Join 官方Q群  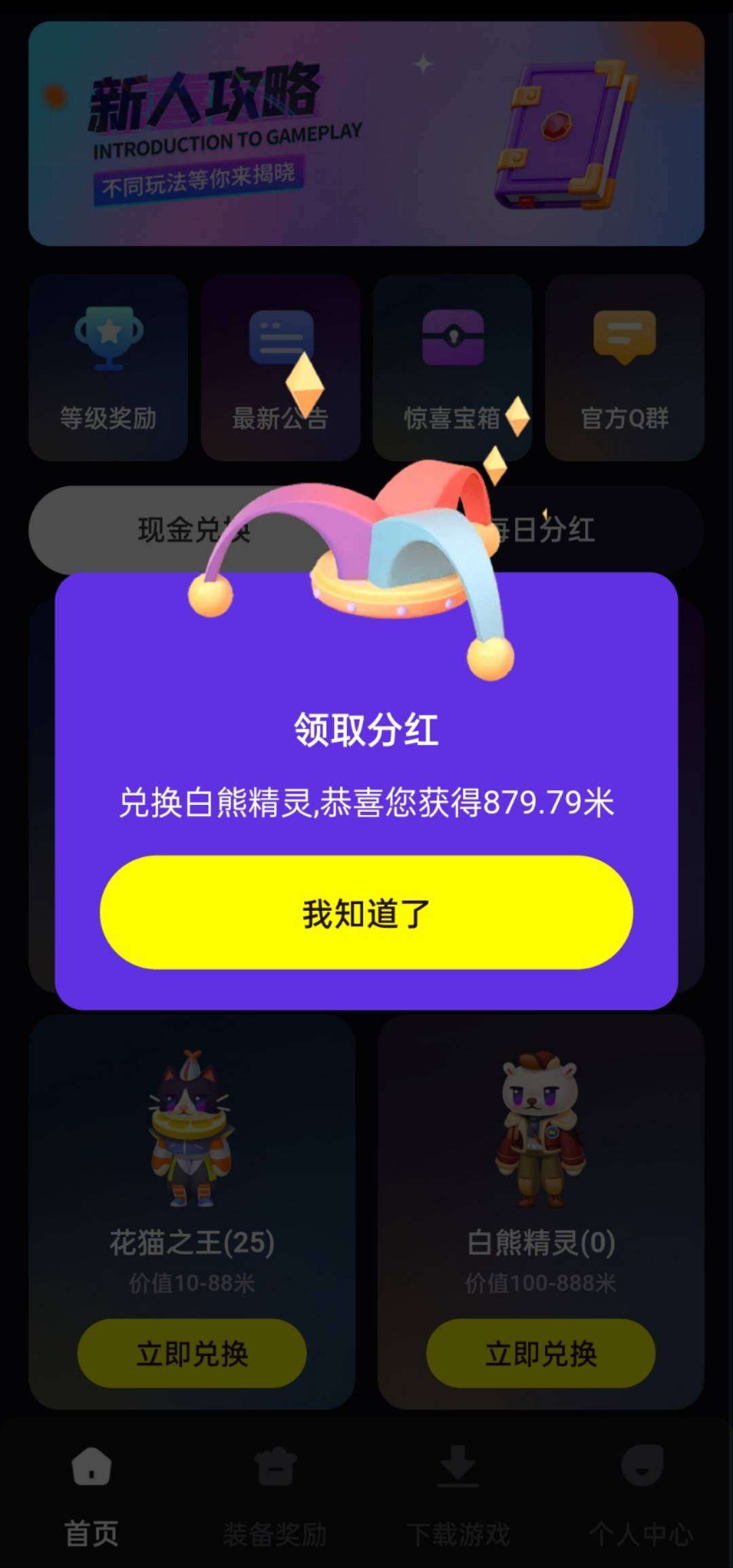624,367
